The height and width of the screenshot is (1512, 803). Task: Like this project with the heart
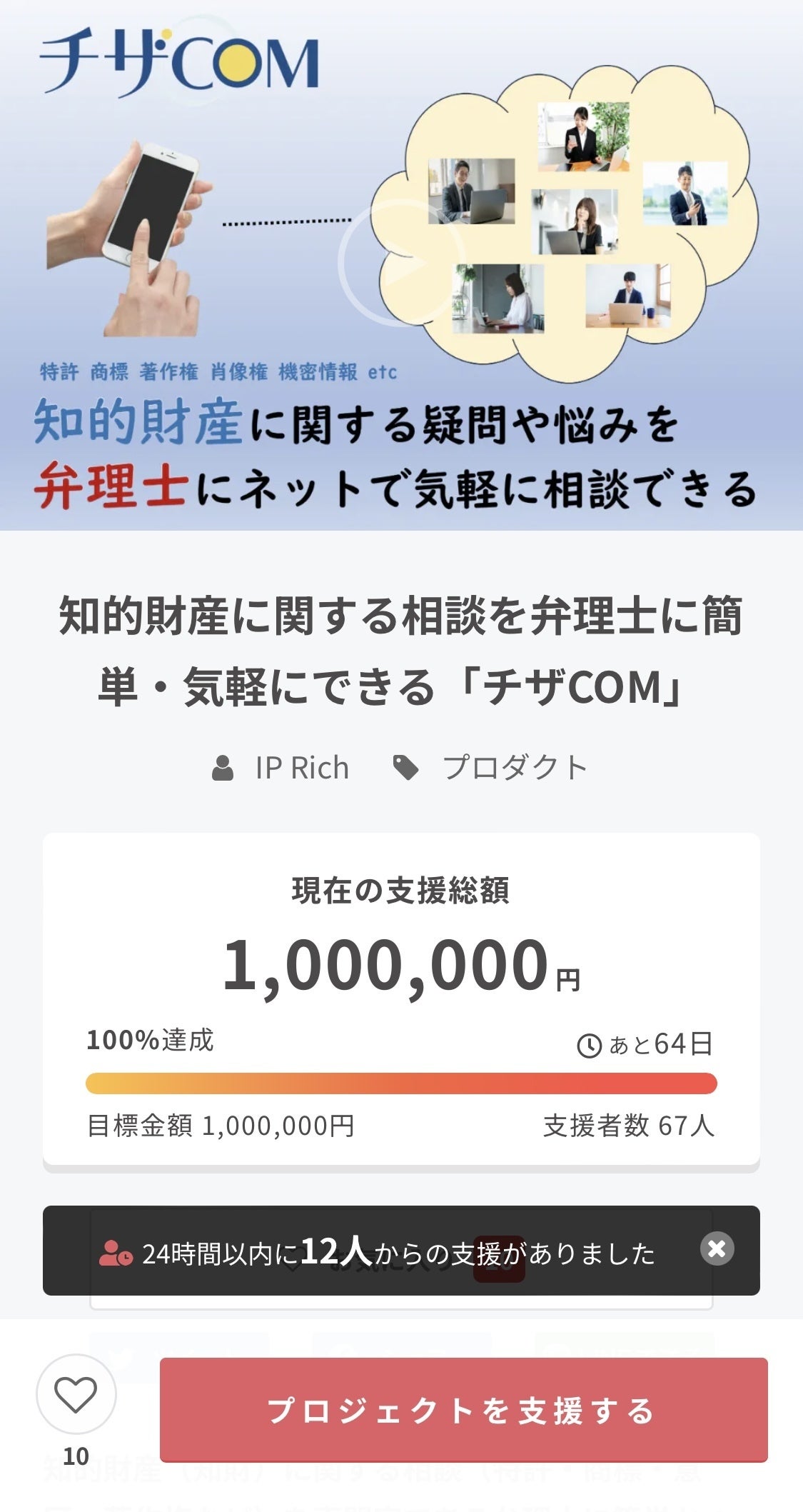click(x=76, y=1393)
